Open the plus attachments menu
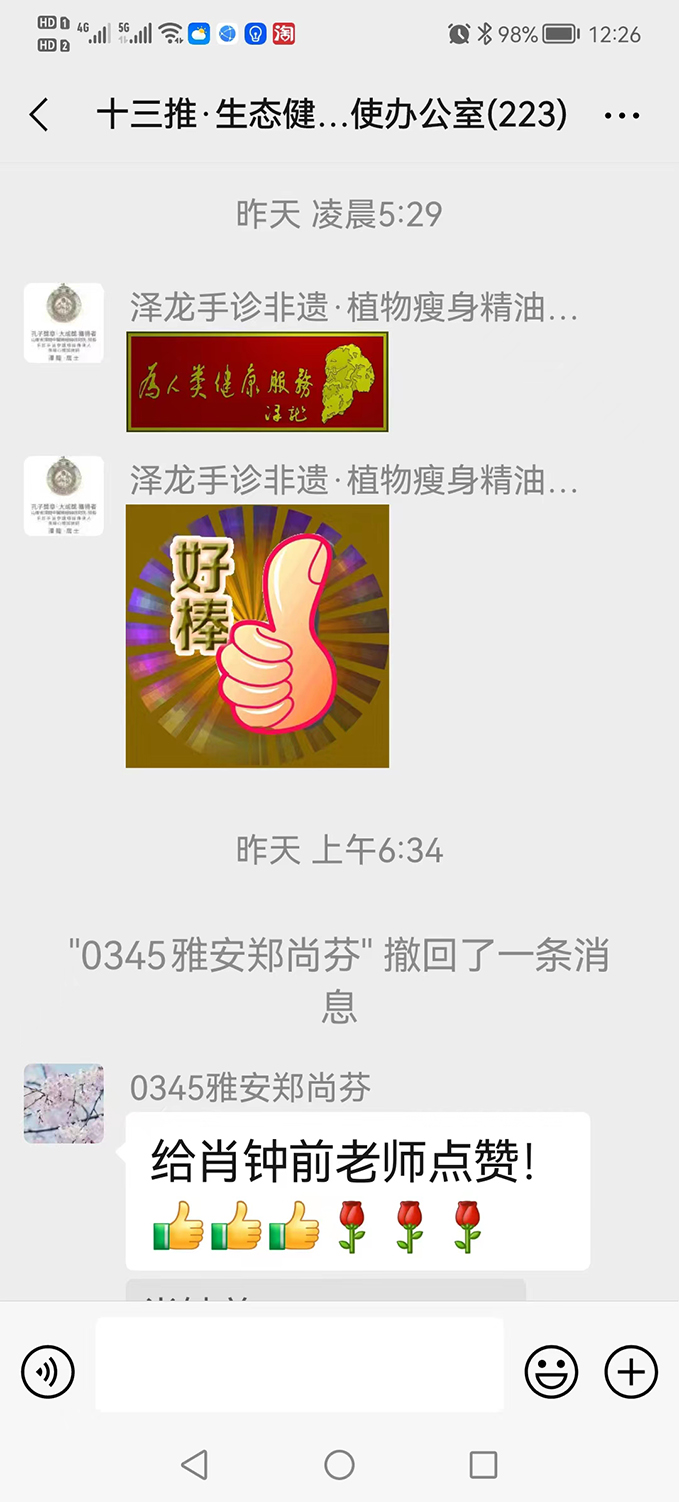679x1502 pixels. tap(631, 1371)
